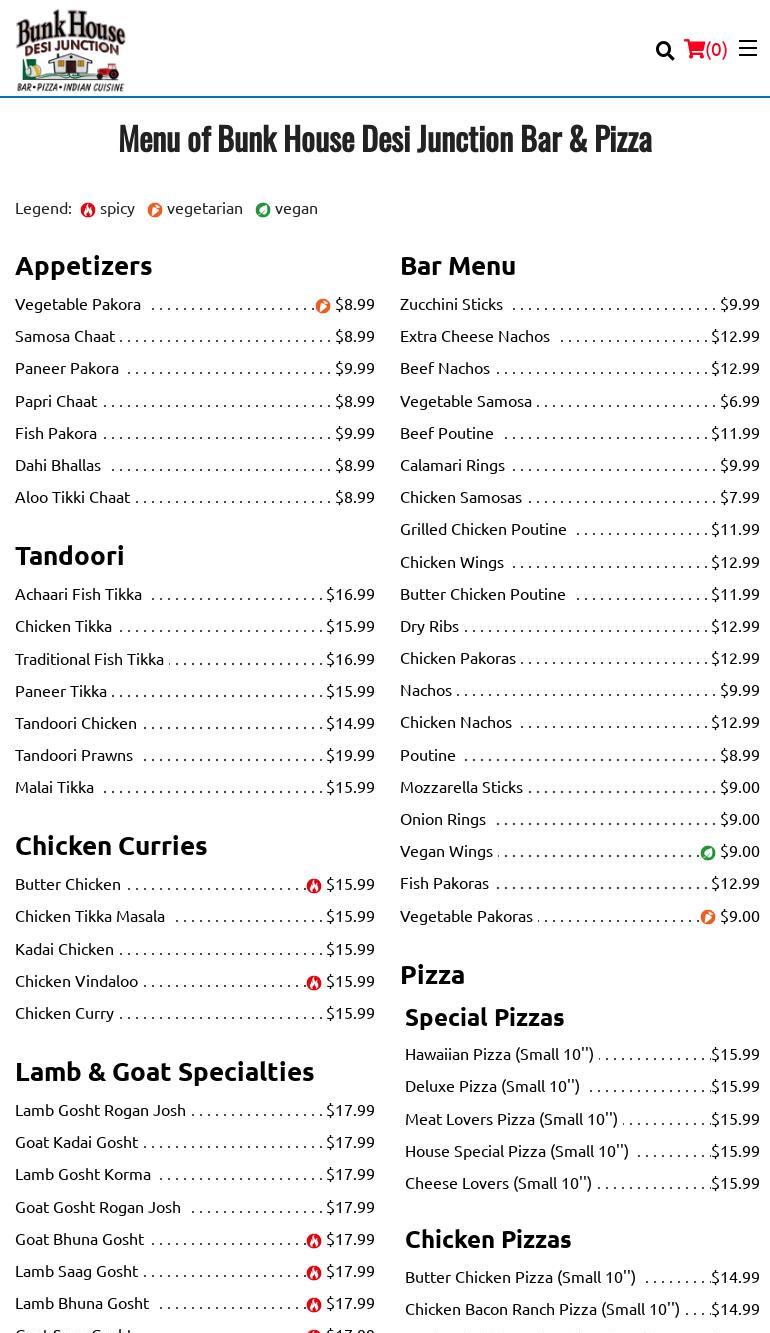Pick Butter Chicken under Chicken Curries
The height and width of the screenshot is (1333, 770).
(x=68, y=884)
